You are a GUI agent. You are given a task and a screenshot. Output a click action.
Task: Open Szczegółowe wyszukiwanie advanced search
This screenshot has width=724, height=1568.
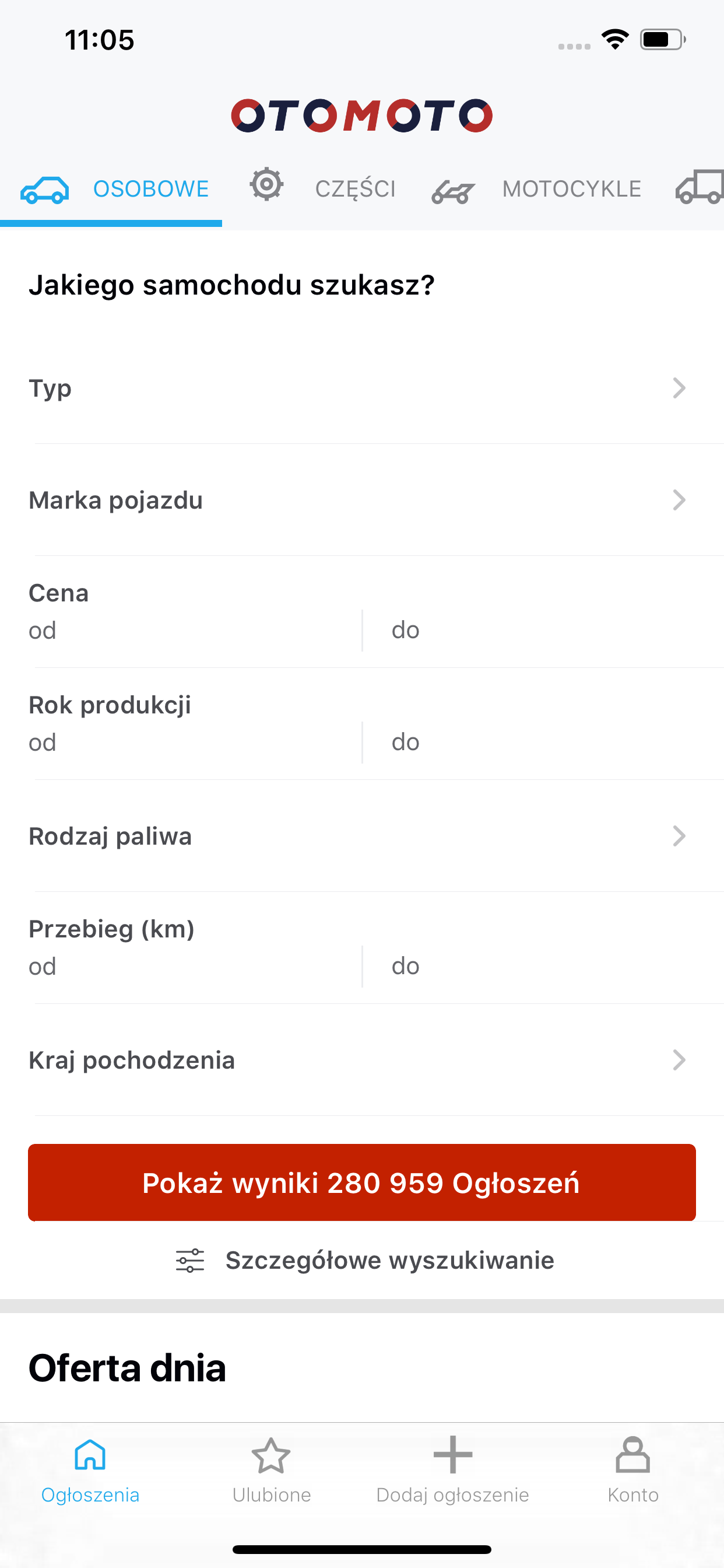pyautogui.click(x=365, y=1260)
